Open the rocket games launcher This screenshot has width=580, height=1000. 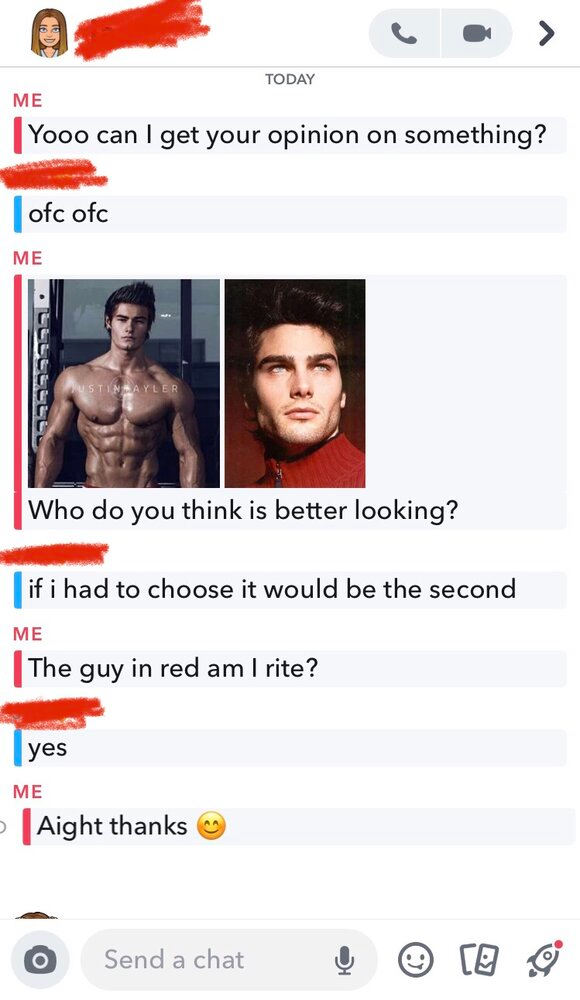pos(544,959)
